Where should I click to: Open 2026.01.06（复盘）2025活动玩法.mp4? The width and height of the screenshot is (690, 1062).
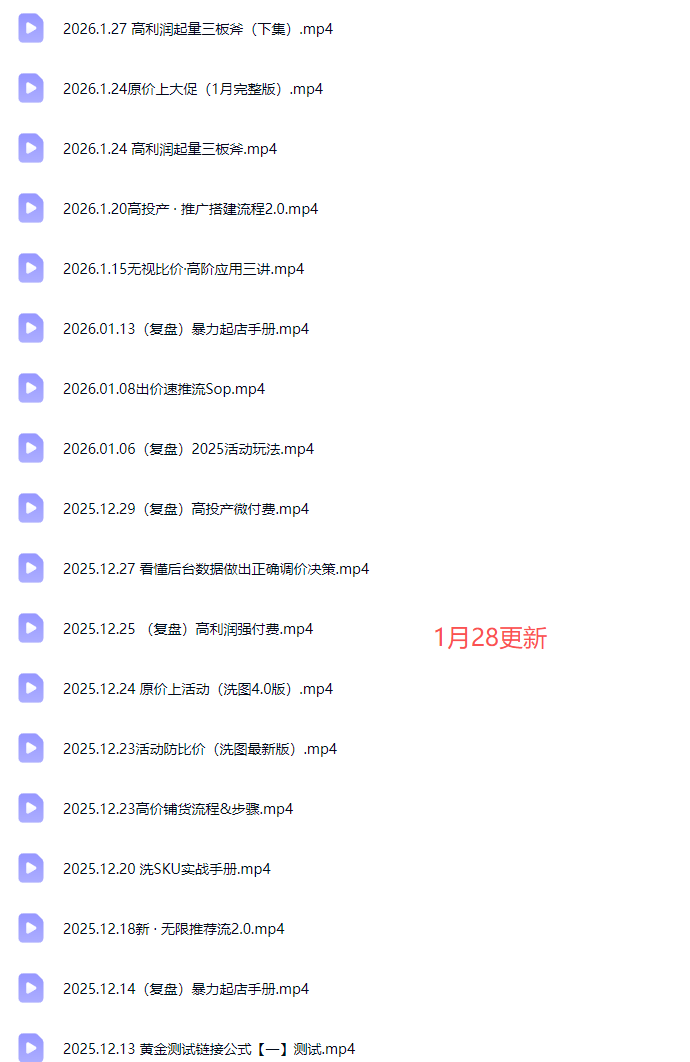188,449
